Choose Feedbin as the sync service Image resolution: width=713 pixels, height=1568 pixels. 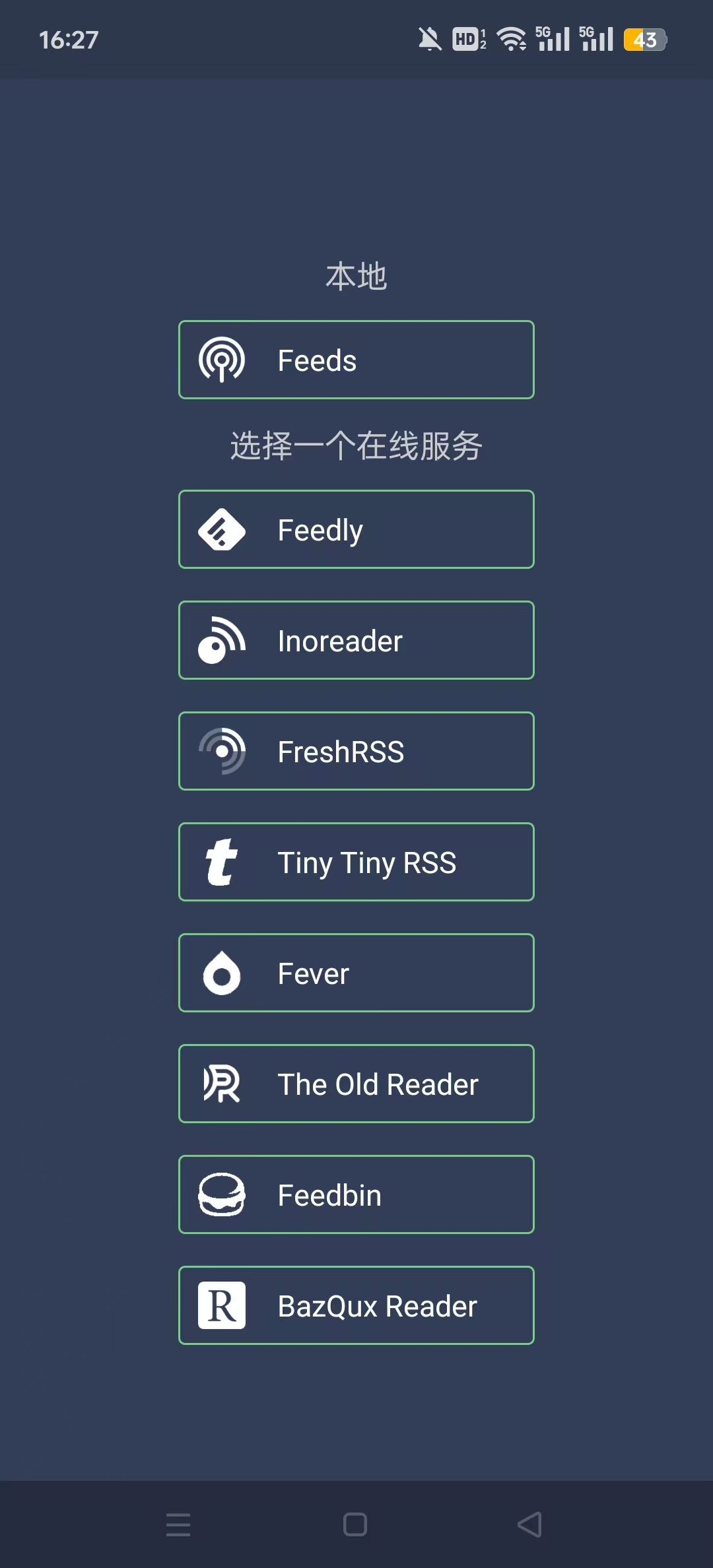356,1194
